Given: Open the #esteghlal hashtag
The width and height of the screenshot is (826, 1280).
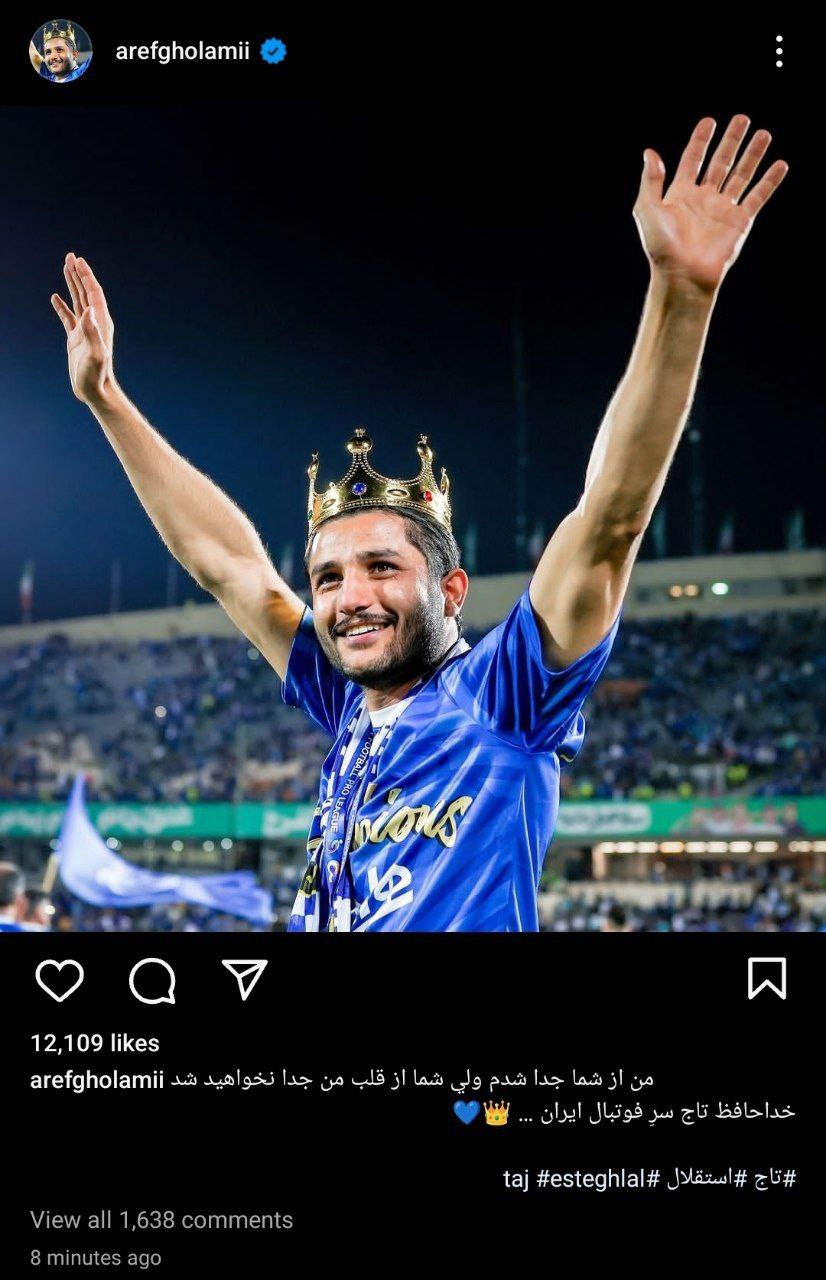Looking at the screenshot, I should (x=594, y=1178).
